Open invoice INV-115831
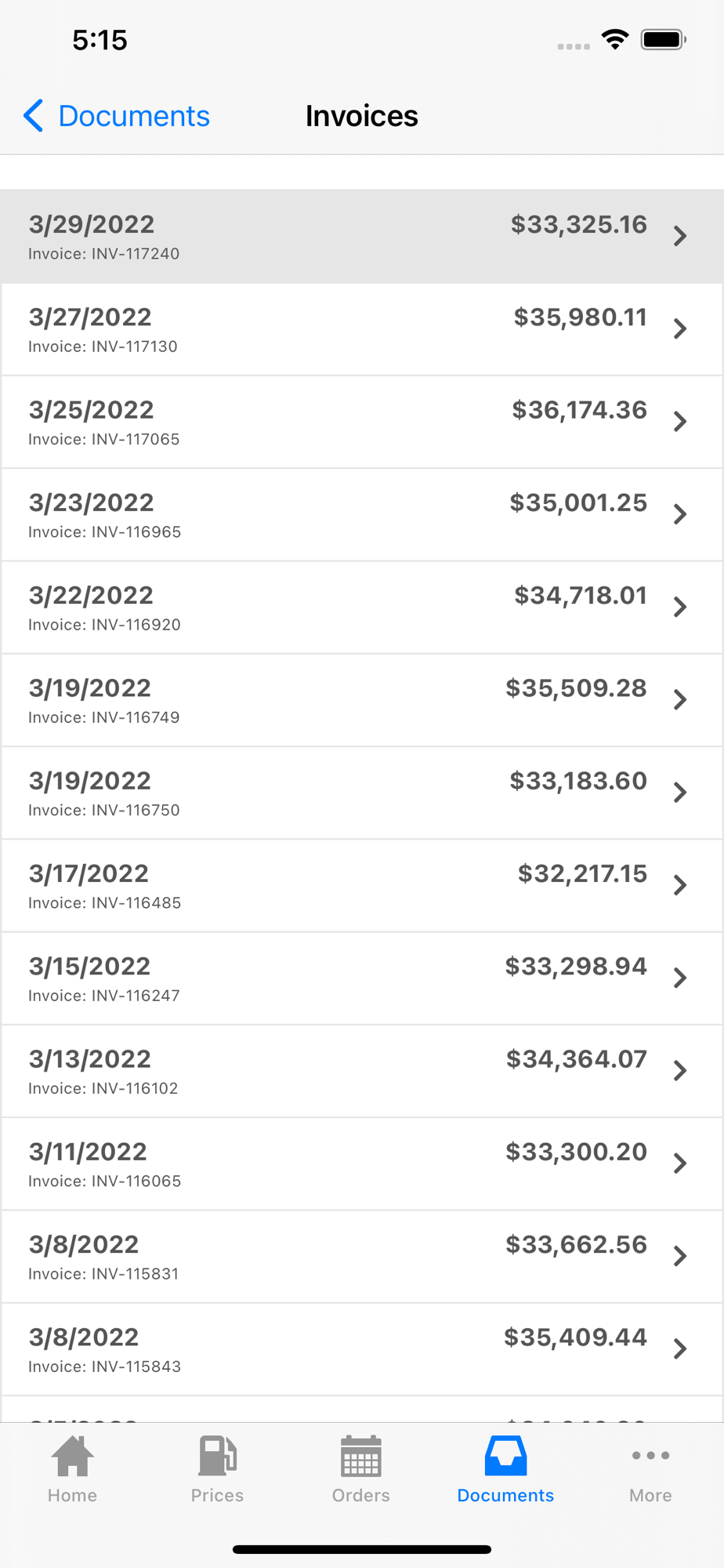Screen dimensions: 724x1568 tap(362, 1257)
